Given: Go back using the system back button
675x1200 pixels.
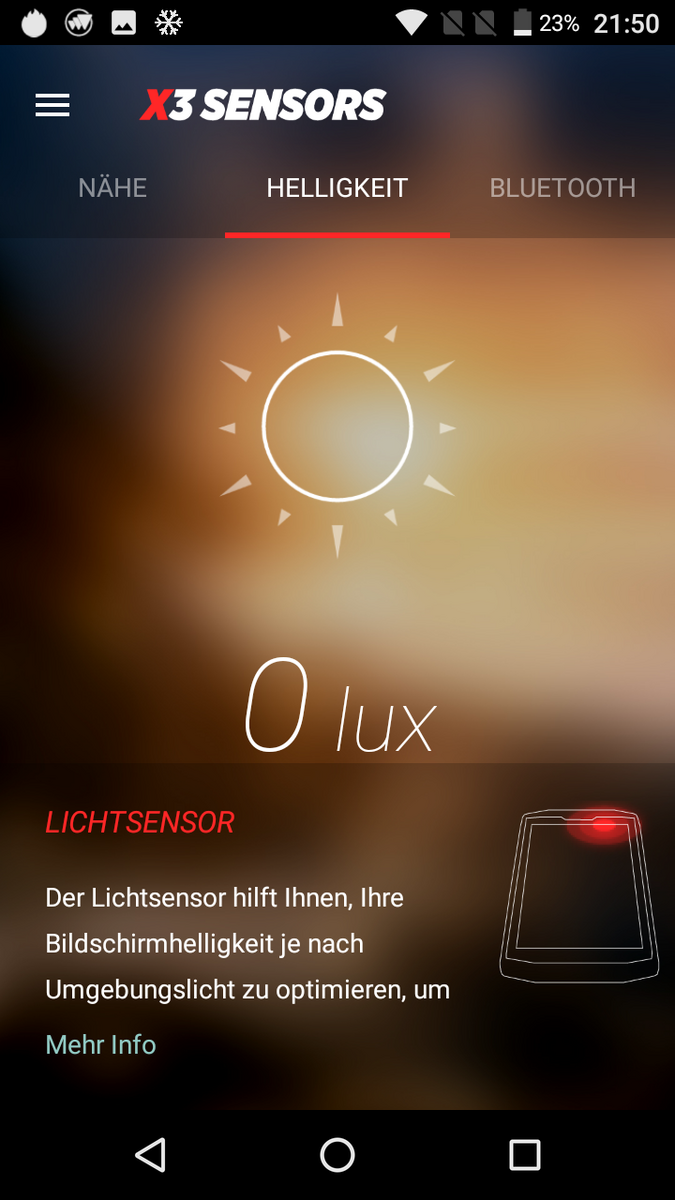Looking at the screenshot, I should [x=150, y=1155].
